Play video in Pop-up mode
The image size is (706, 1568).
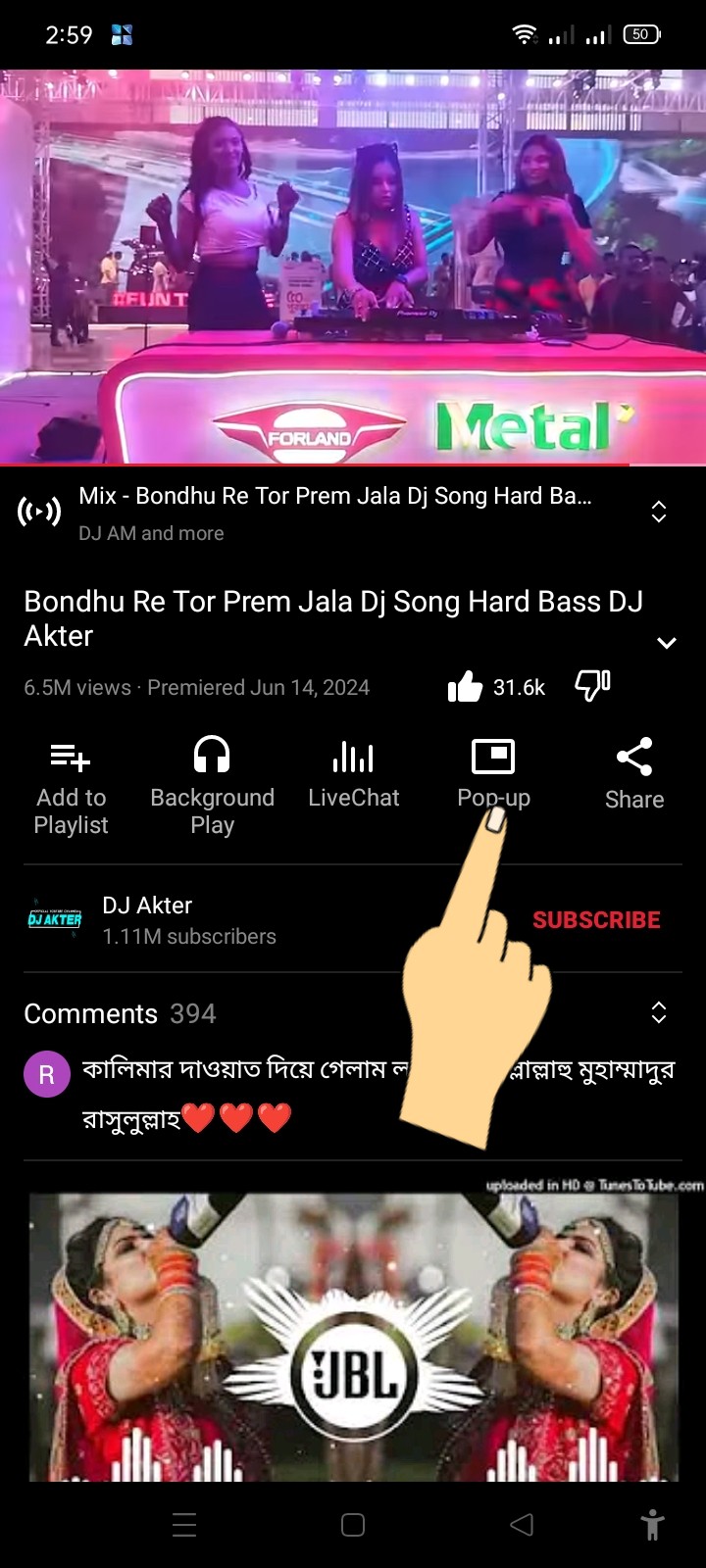[493, 774]
